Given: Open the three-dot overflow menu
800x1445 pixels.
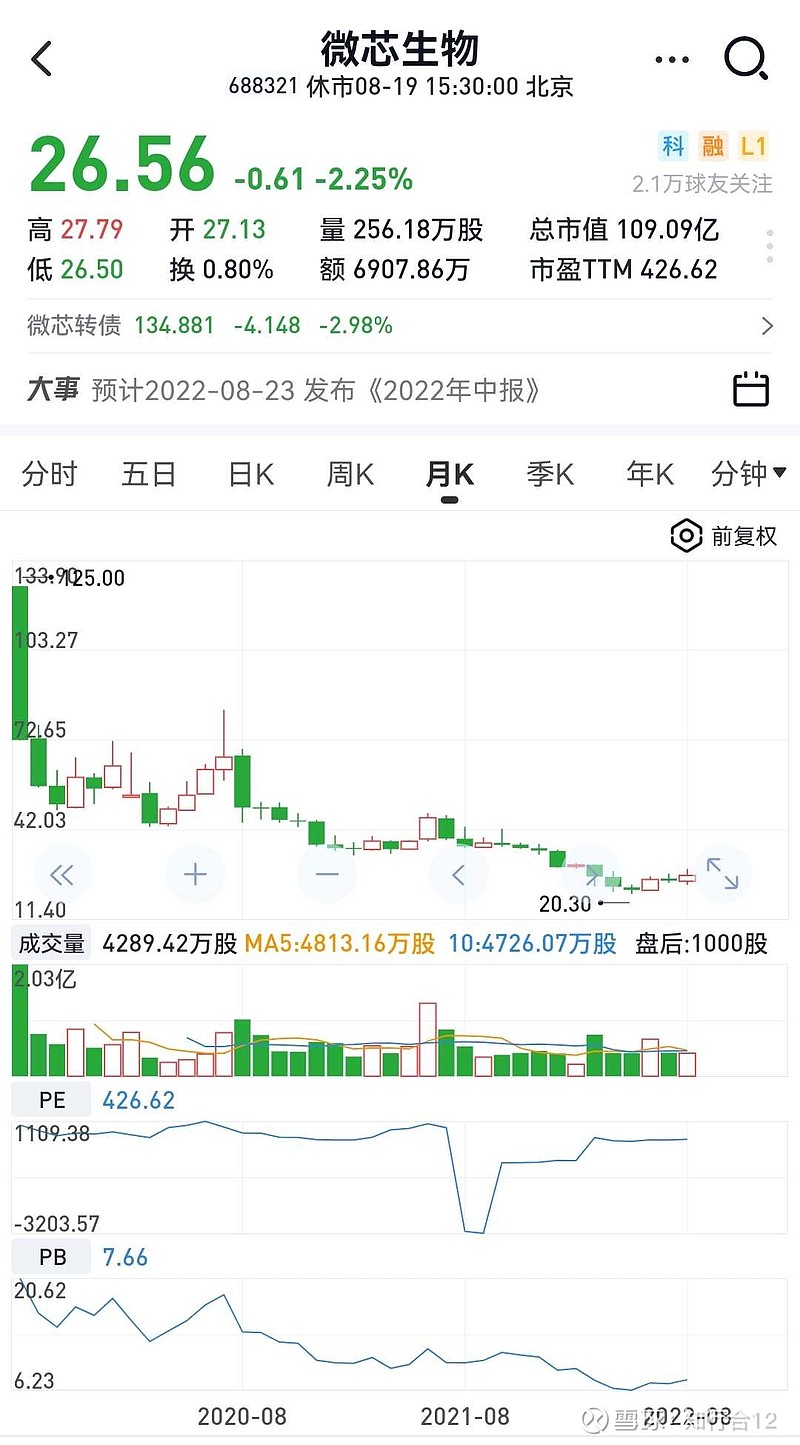Looking at the screenshot, I should point(672,60).
